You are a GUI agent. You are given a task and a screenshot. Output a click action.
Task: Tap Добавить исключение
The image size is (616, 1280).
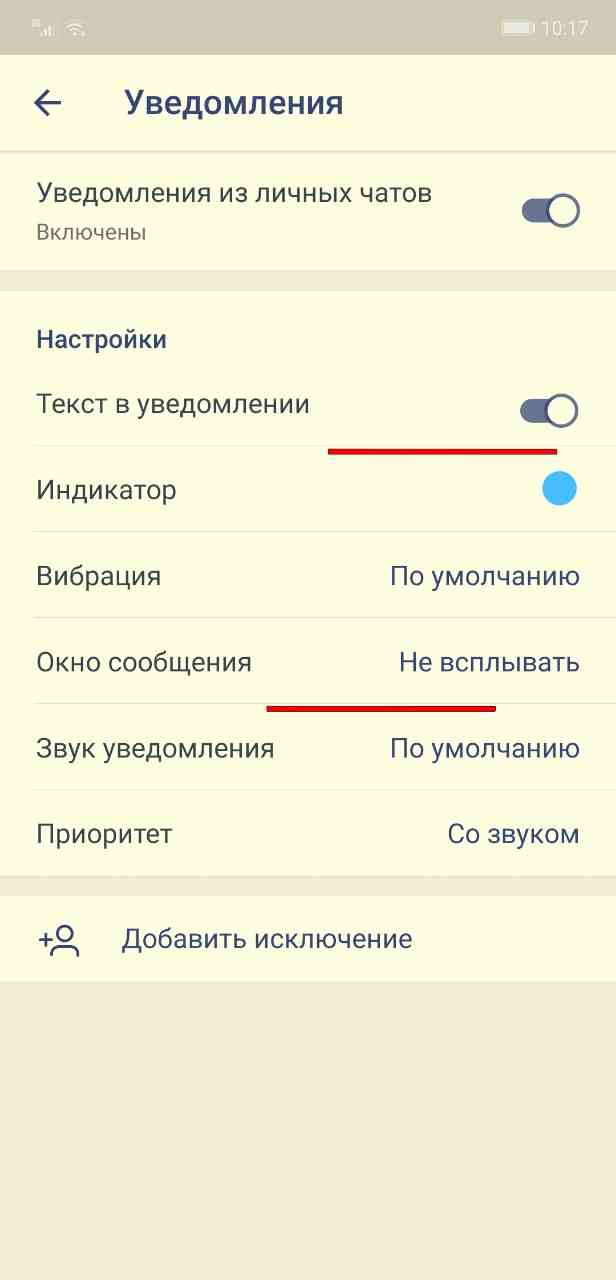point(266,939)
